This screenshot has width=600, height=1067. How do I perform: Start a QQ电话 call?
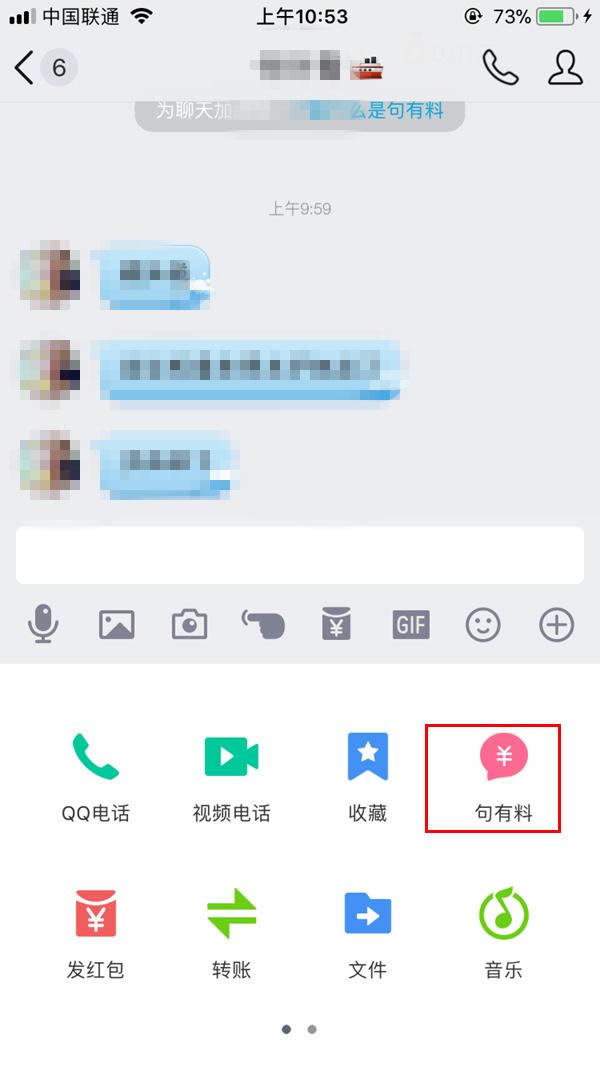coord(95,777)
